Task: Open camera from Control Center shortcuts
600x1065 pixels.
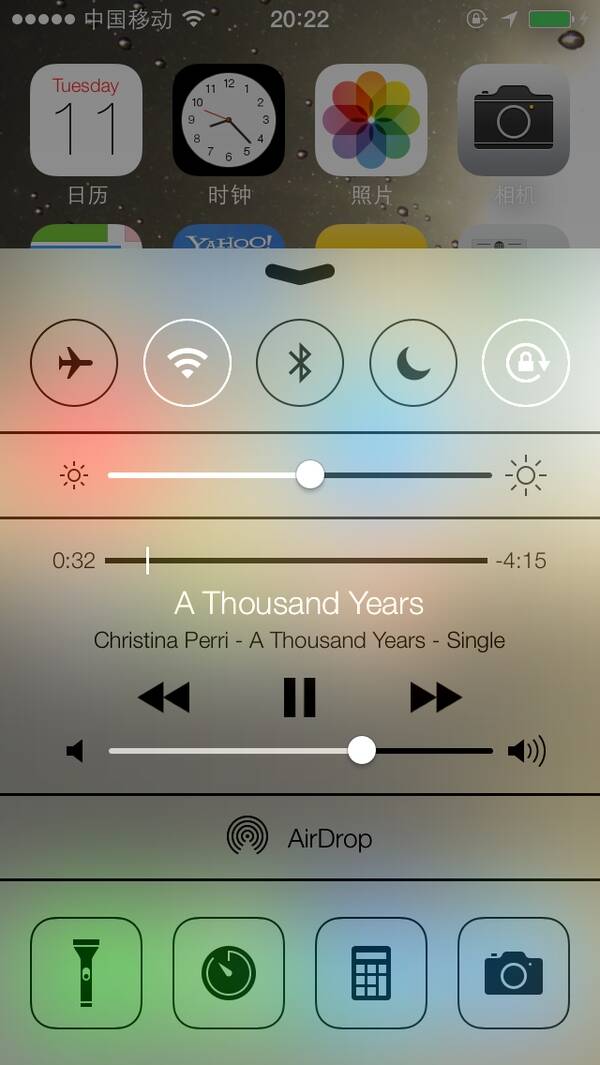Action: [x=514, y=973]
